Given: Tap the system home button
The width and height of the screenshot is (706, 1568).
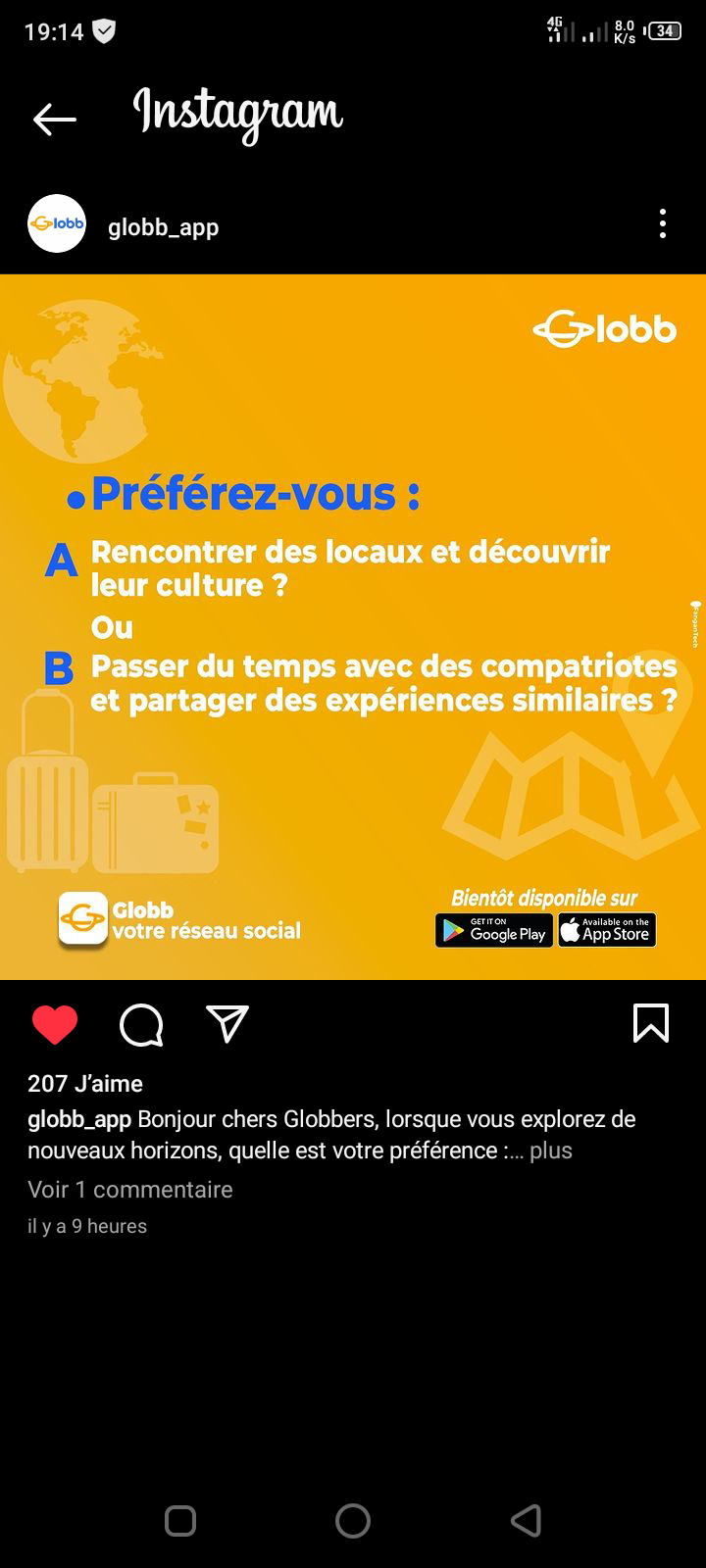Looking at the screenshot, I should point(353,1521).
